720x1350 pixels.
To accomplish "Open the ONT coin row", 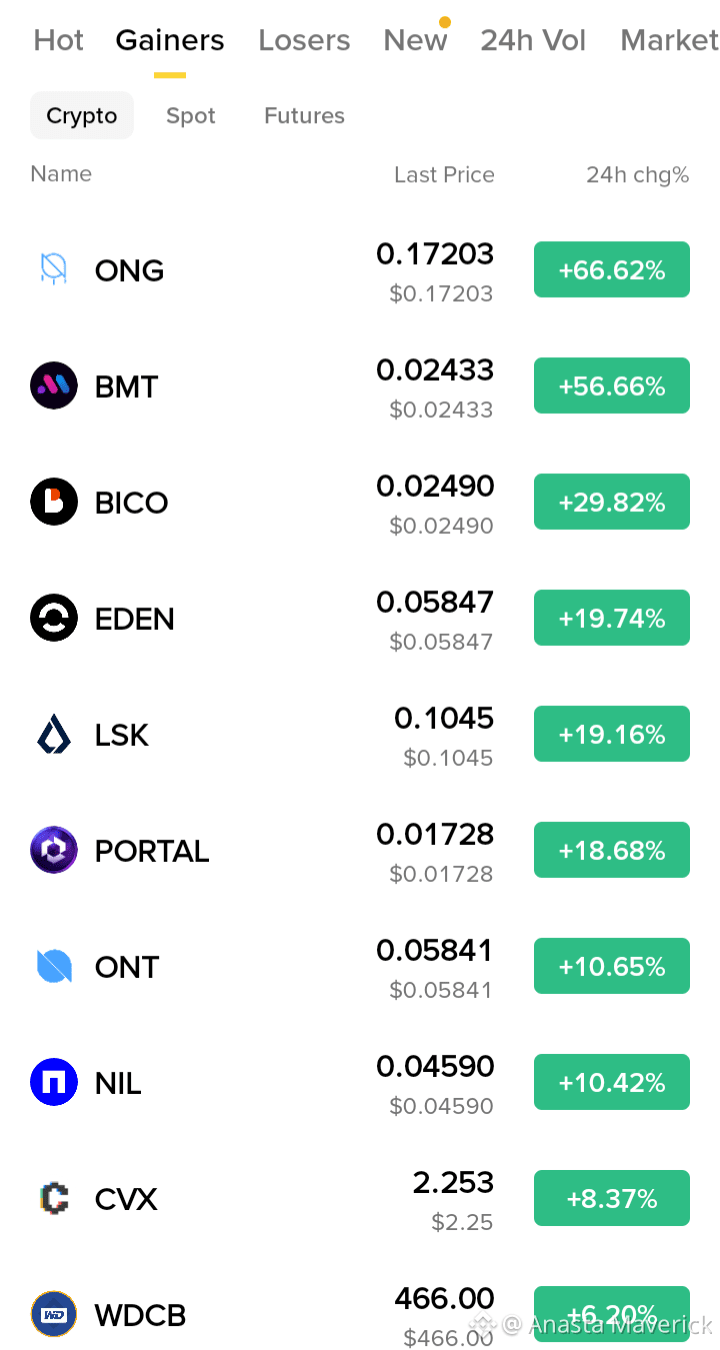I will tap(360, 966).
